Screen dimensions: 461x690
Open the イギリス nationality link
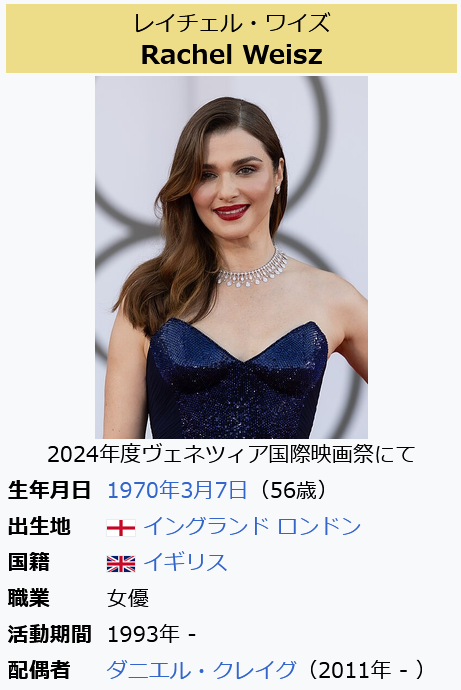[x=185, y=562]
